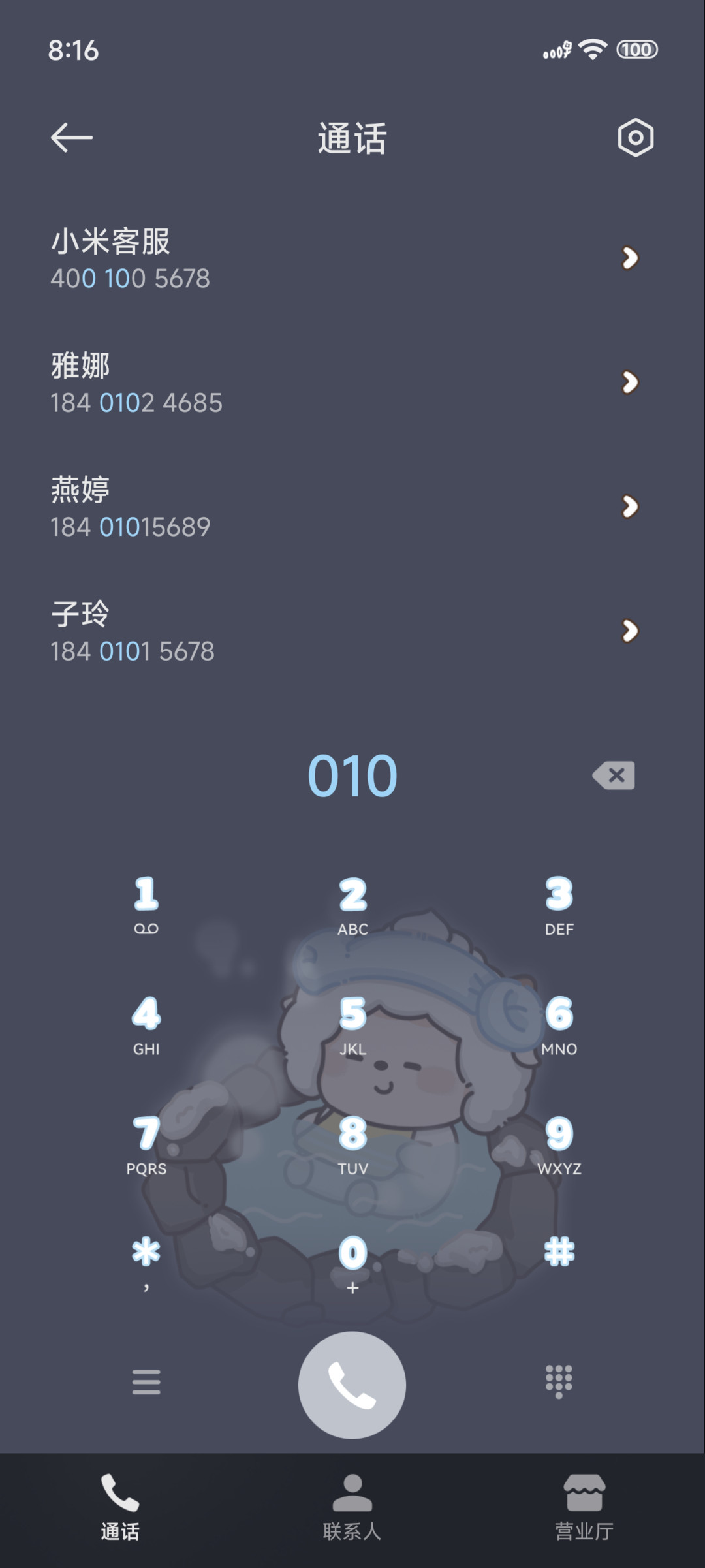Image resolution: width=705 pixels, height=1568 pixels.
Task: Open the three-line menu beside call button
Action: [x=146, y=1382]
